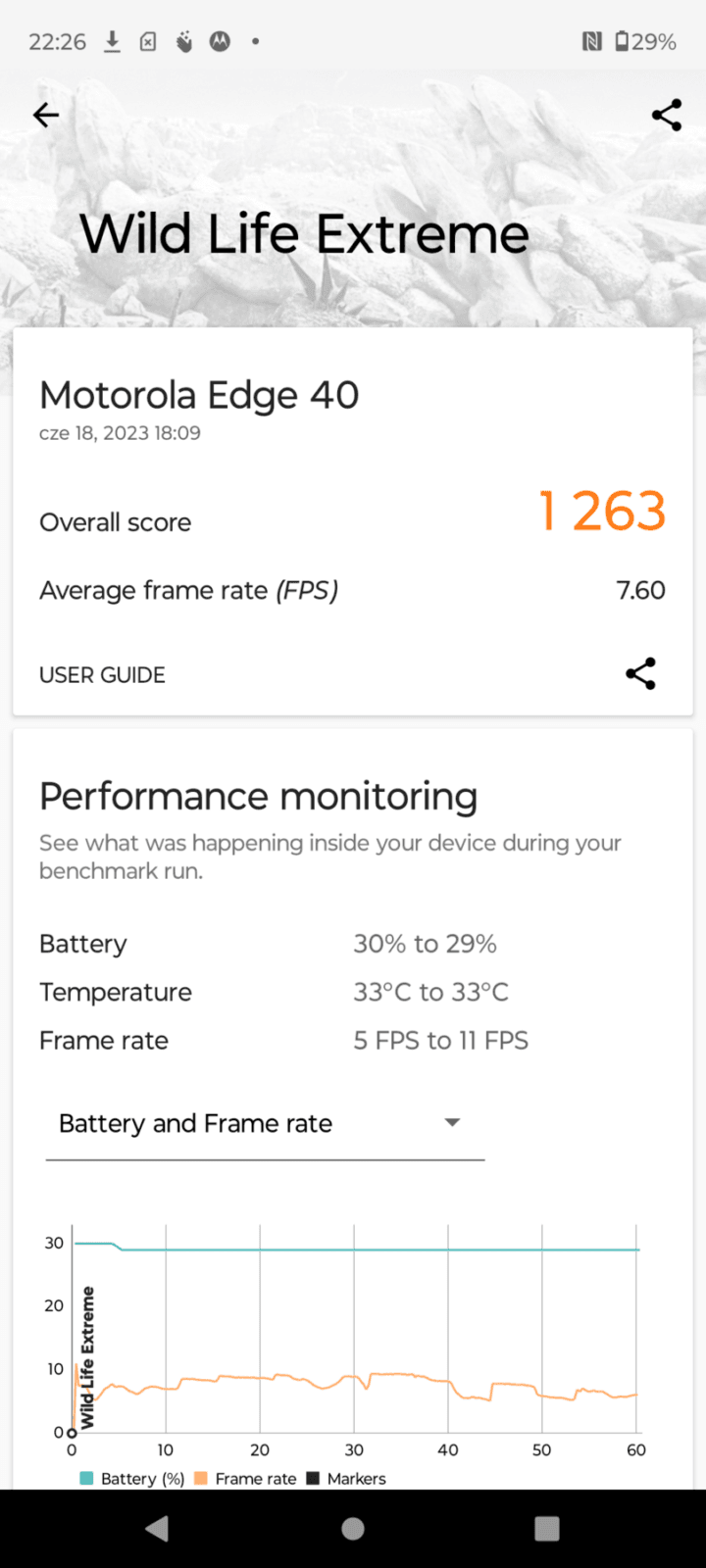
Task: Share the score via the result card share icon
Action: click(640, 673)
